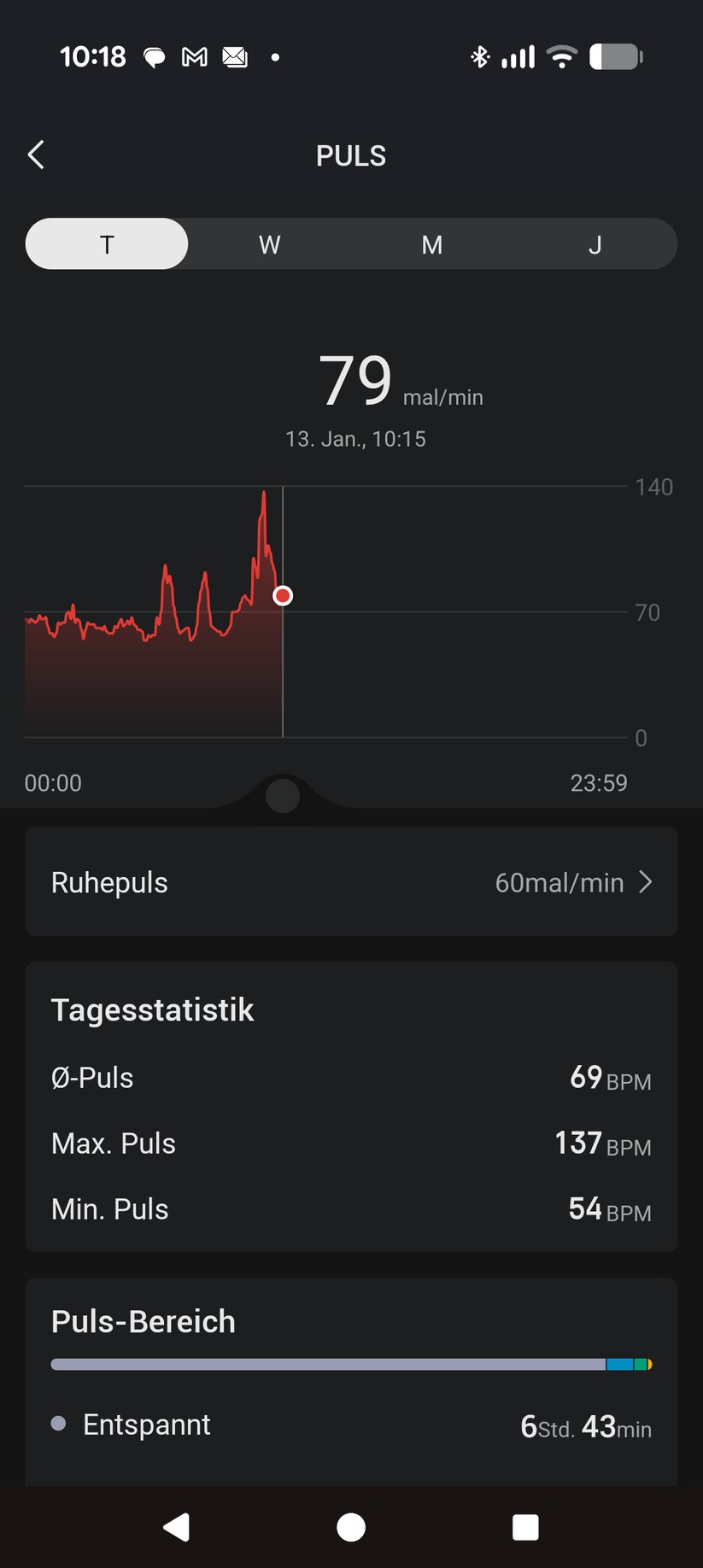The width and height of the screenshot is (703, 1568).
Task: Select the red marker dot on the chart
Action: click(283, 595)
